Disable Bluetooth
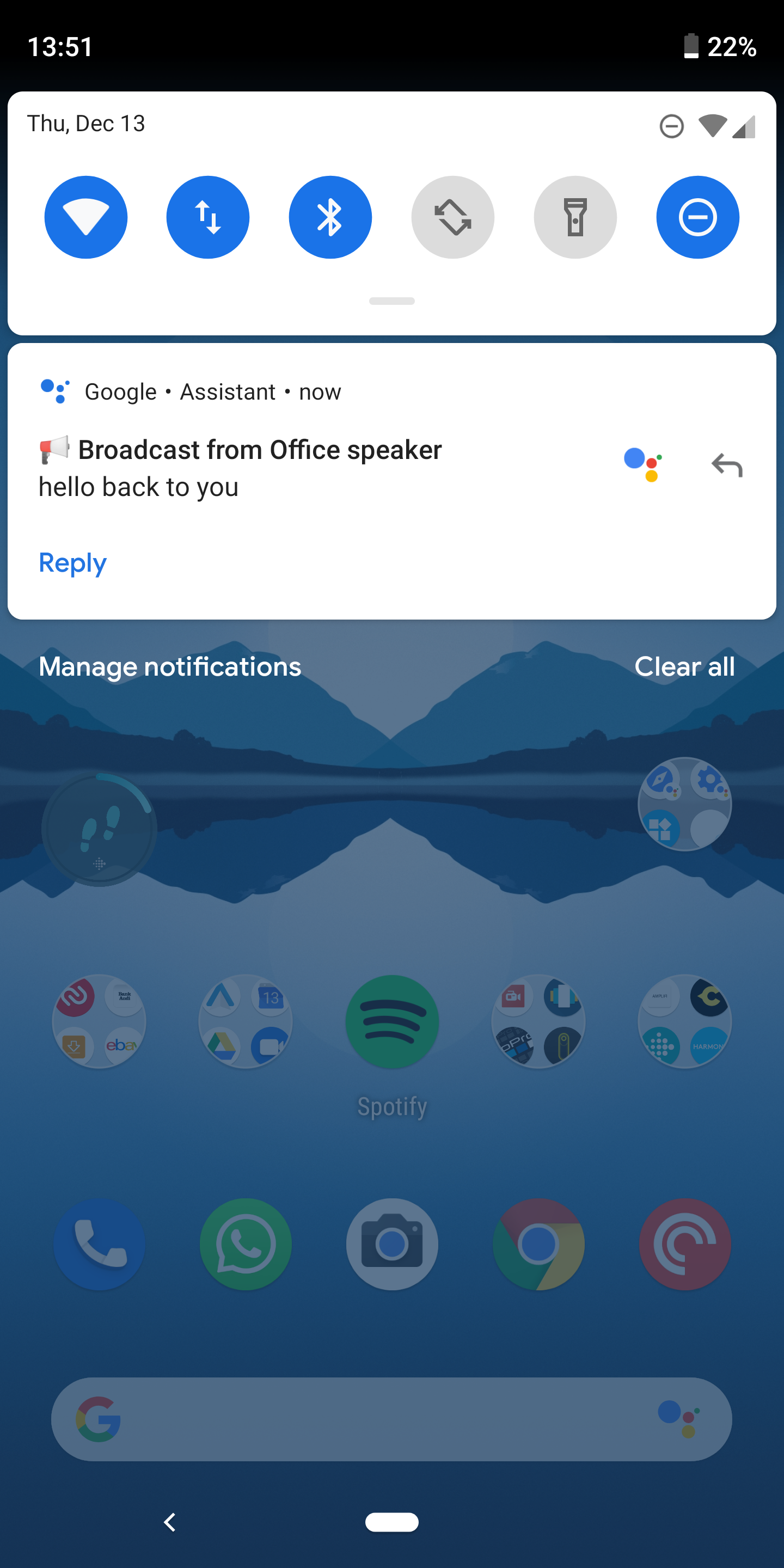The image size is (784, 1568). pos(330,217)
